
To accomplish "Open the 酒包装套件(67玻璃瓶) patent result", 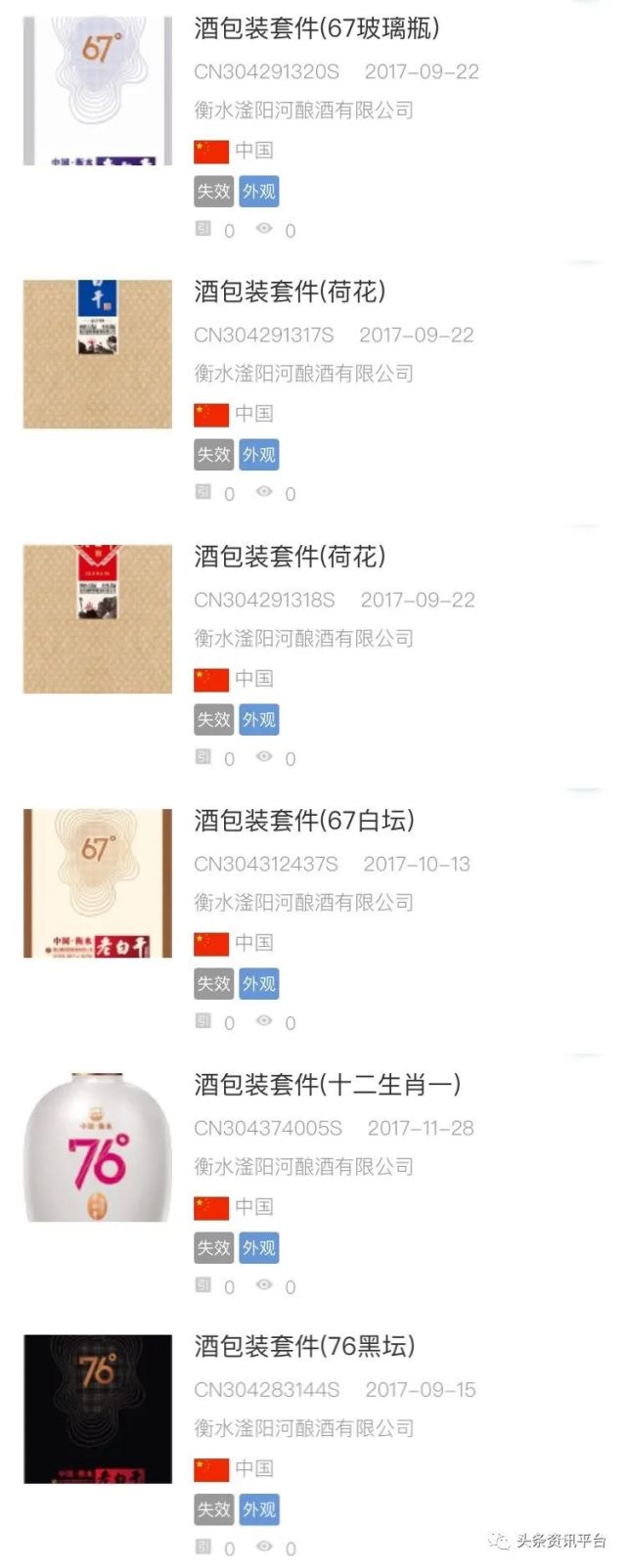I will point(316,28).
